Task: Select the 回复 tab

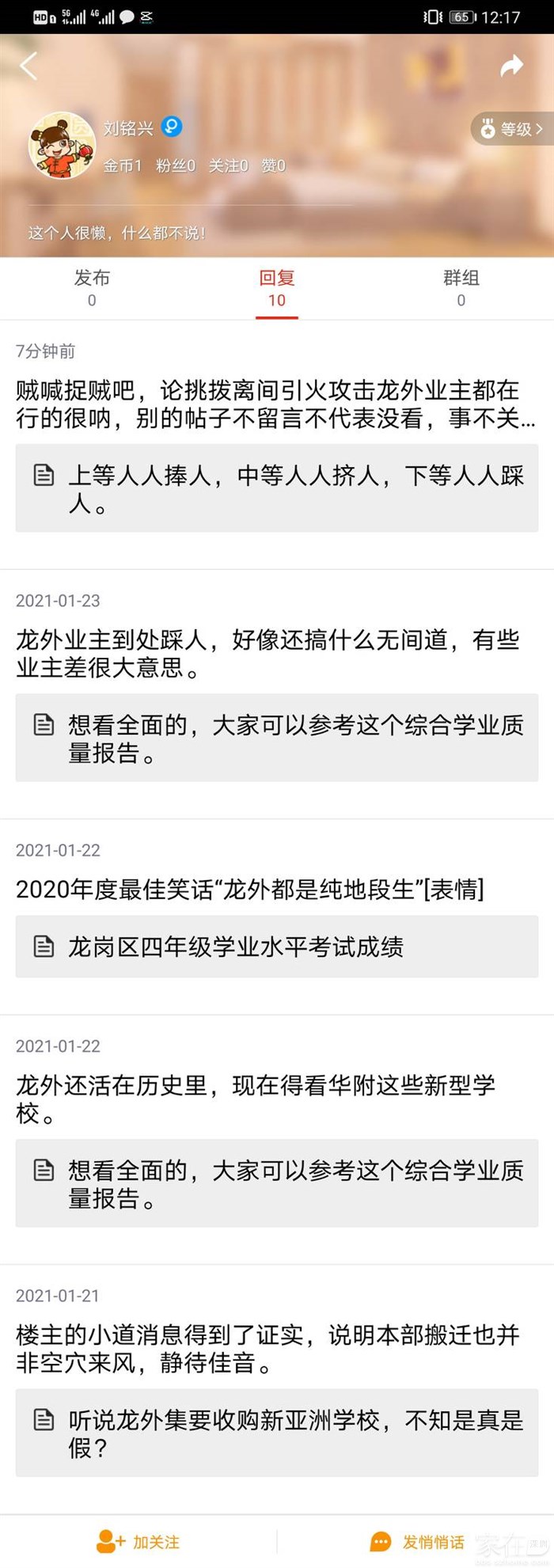Action: 277,287
